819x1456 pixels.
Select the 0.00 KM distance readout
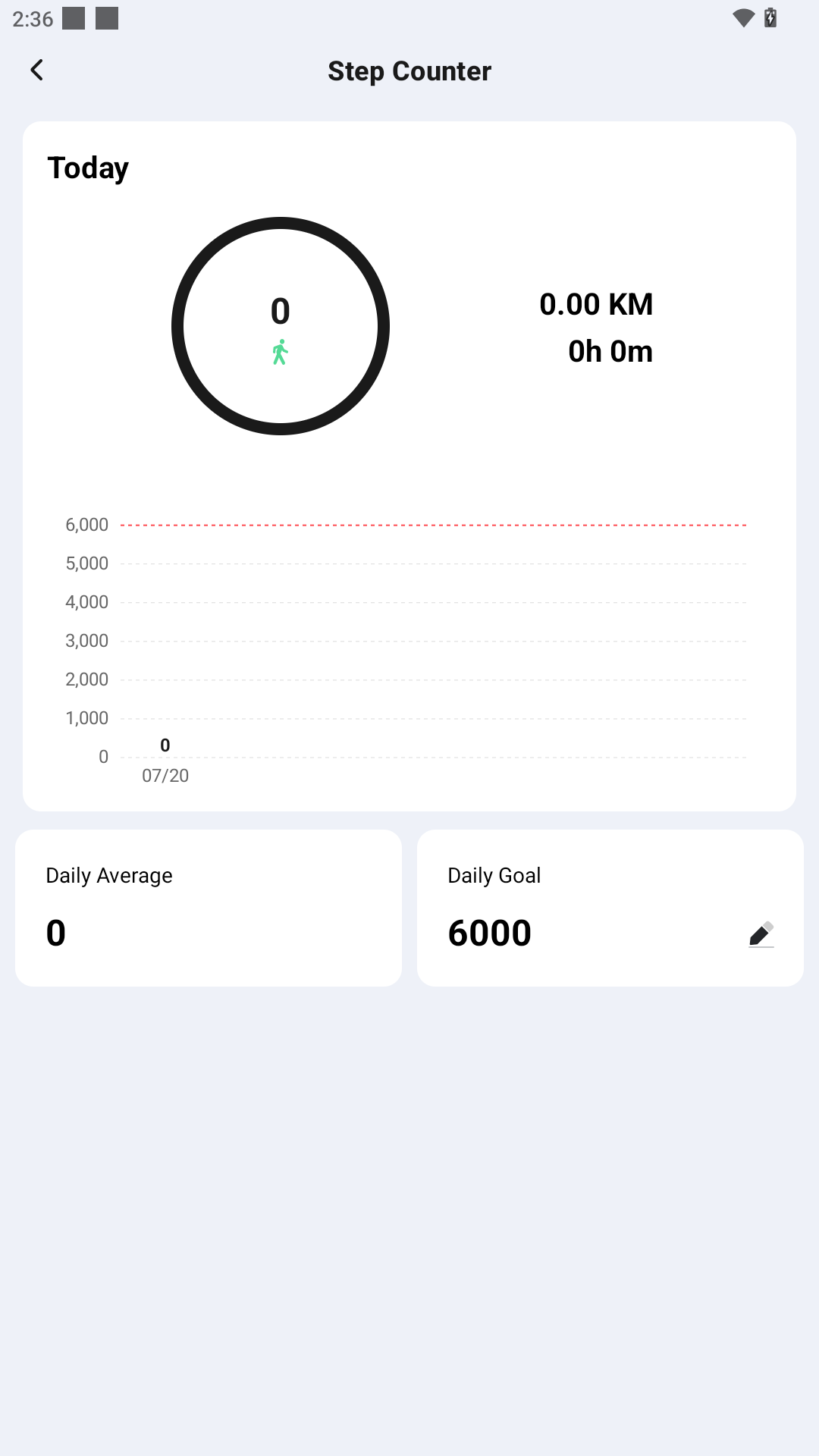(x=596, y=304)
